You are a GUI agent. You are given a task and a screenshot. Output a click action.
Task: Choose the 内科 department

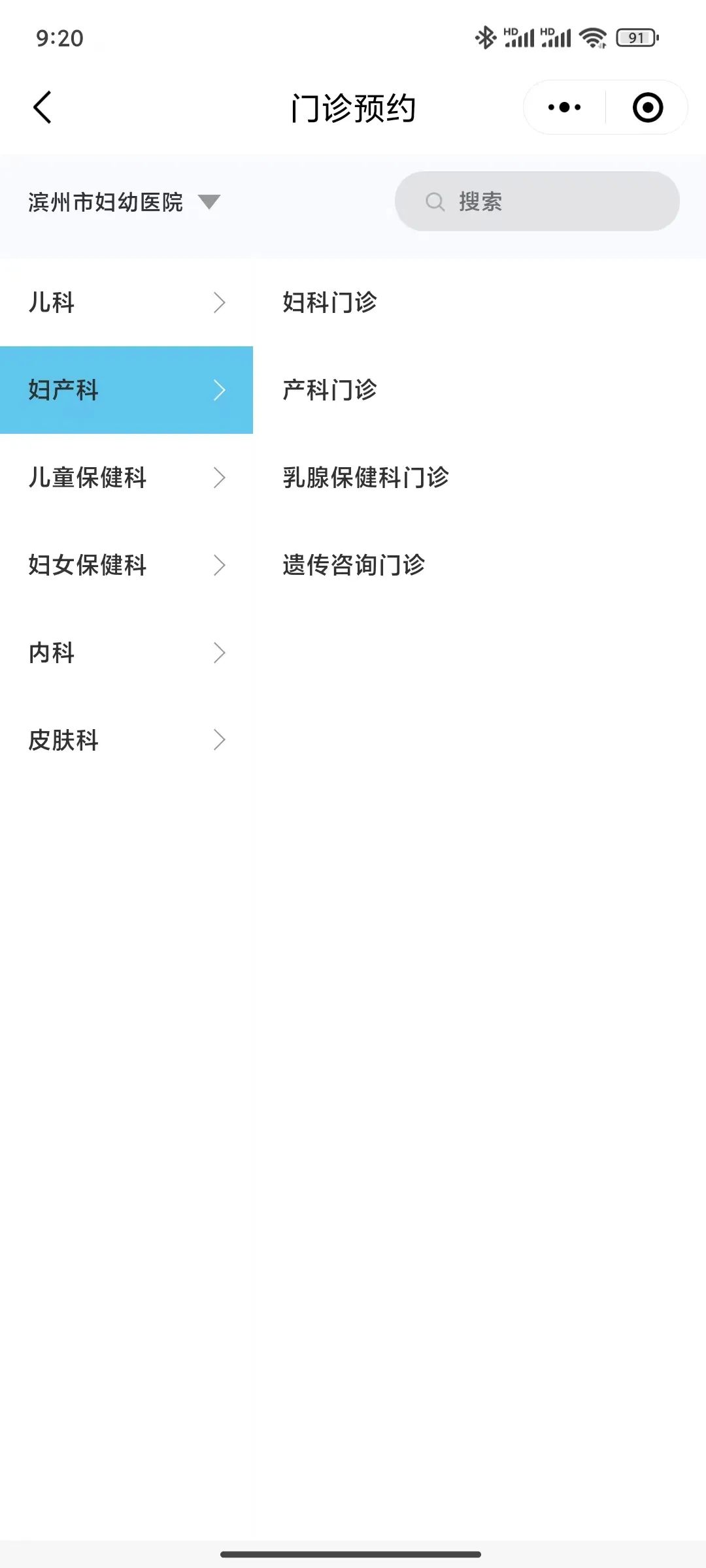[x=126, y=653]
